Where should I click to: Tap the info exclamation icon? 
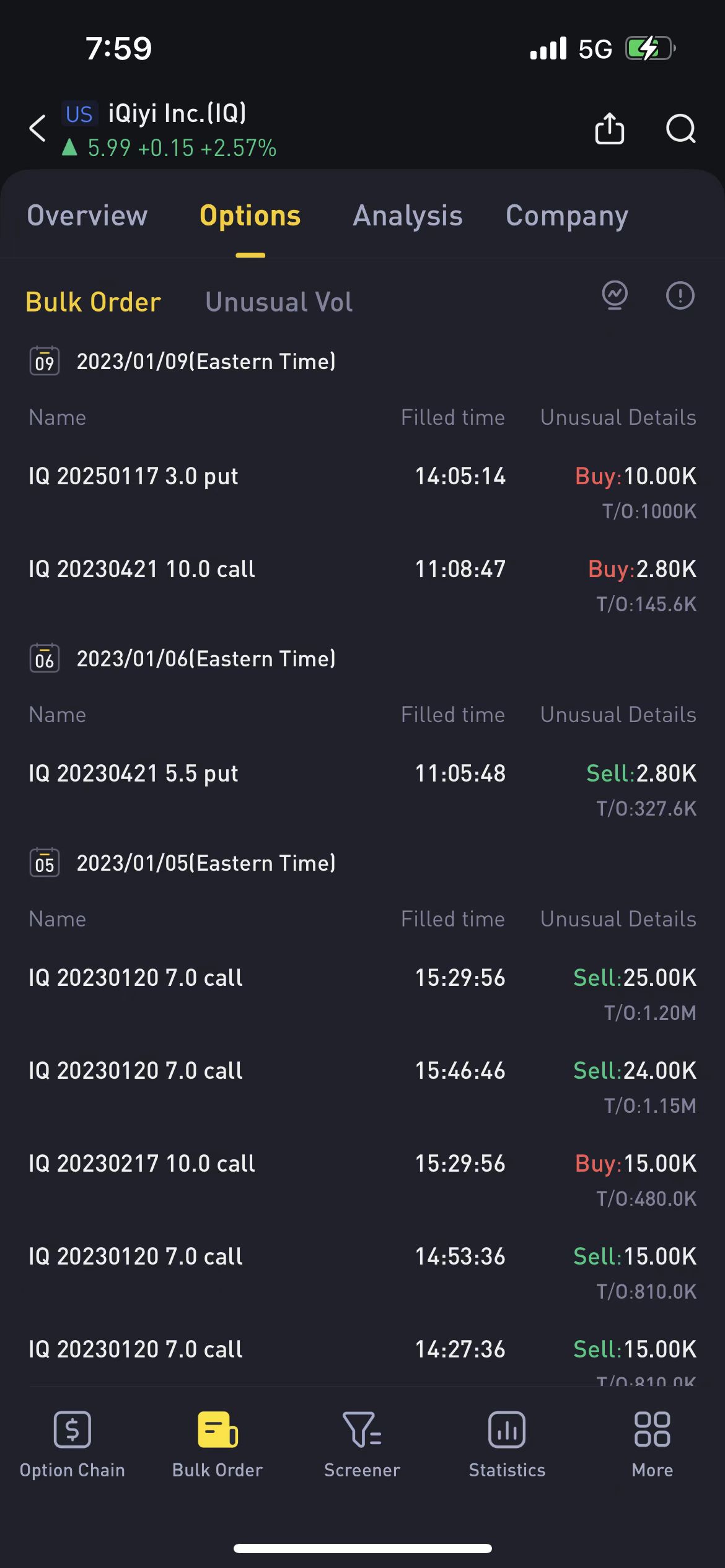tap(680, 295)
